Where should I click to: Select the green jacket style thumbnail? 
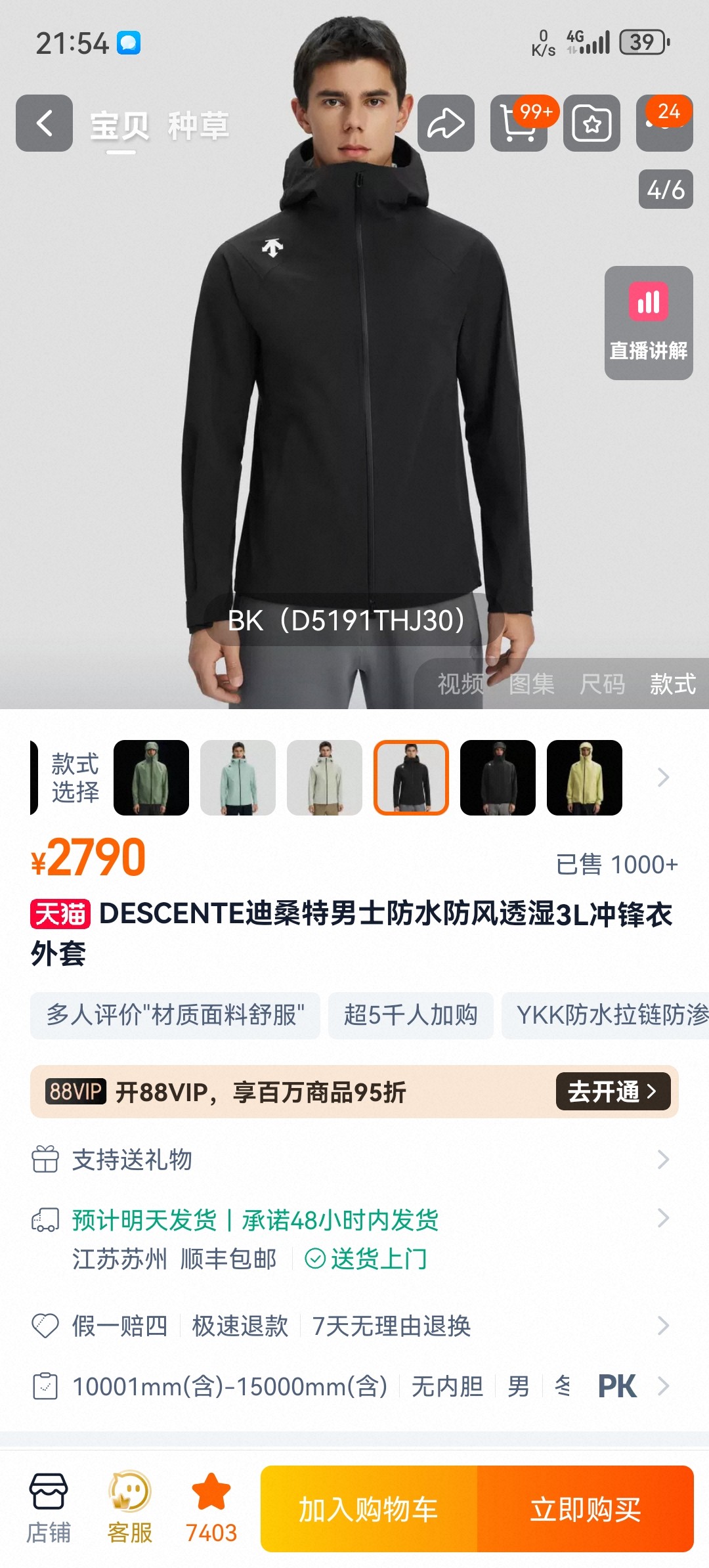tap(151, 777)
